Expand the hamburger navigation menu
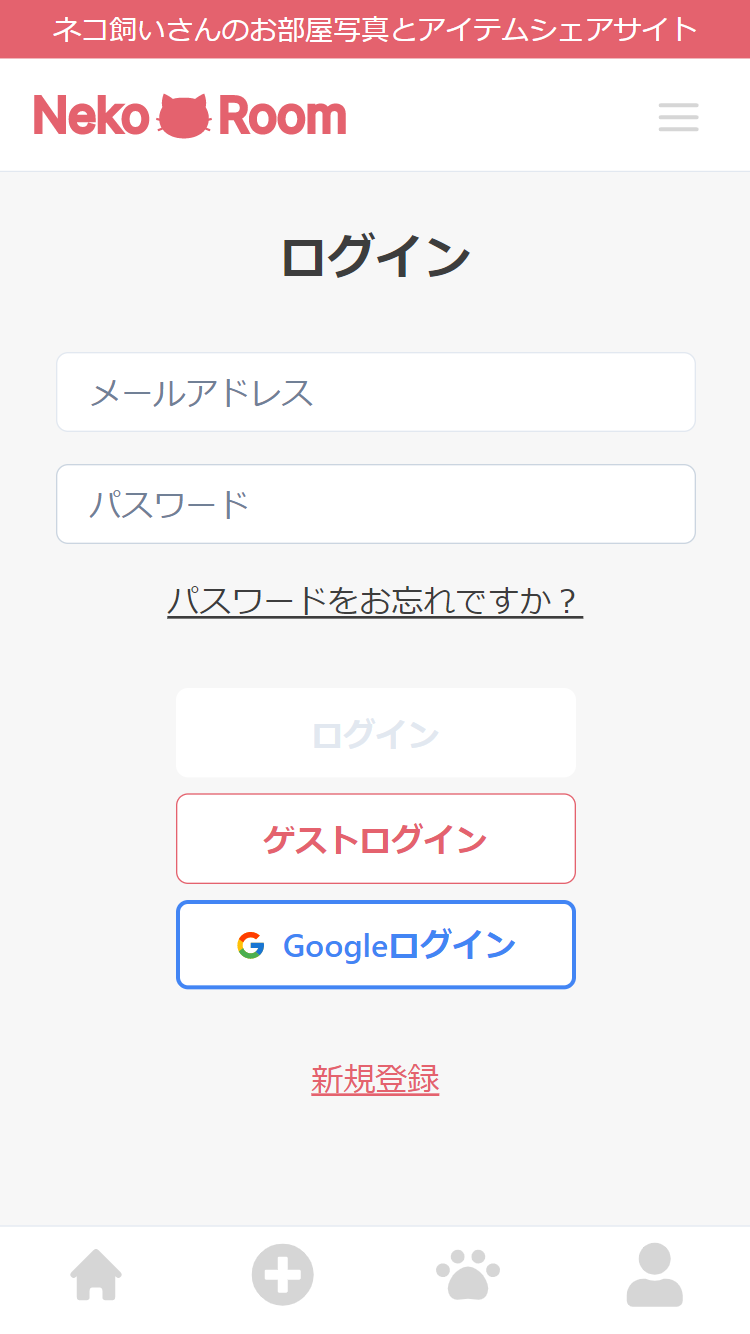The width and height of the screenshot is (750, 1334). click(x=678, y=117)
